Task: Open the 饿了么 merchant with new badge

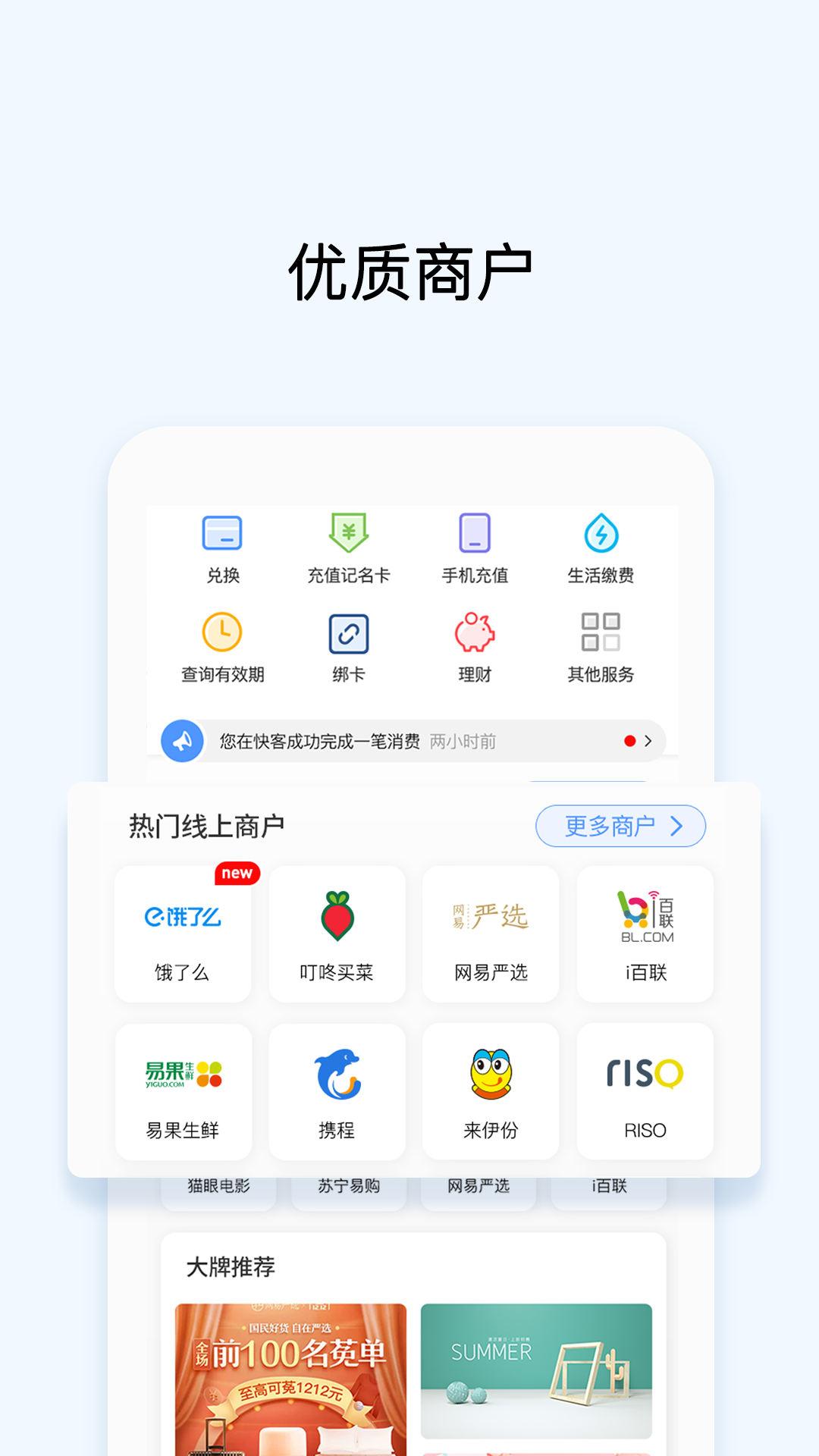Action: point(183,933)
